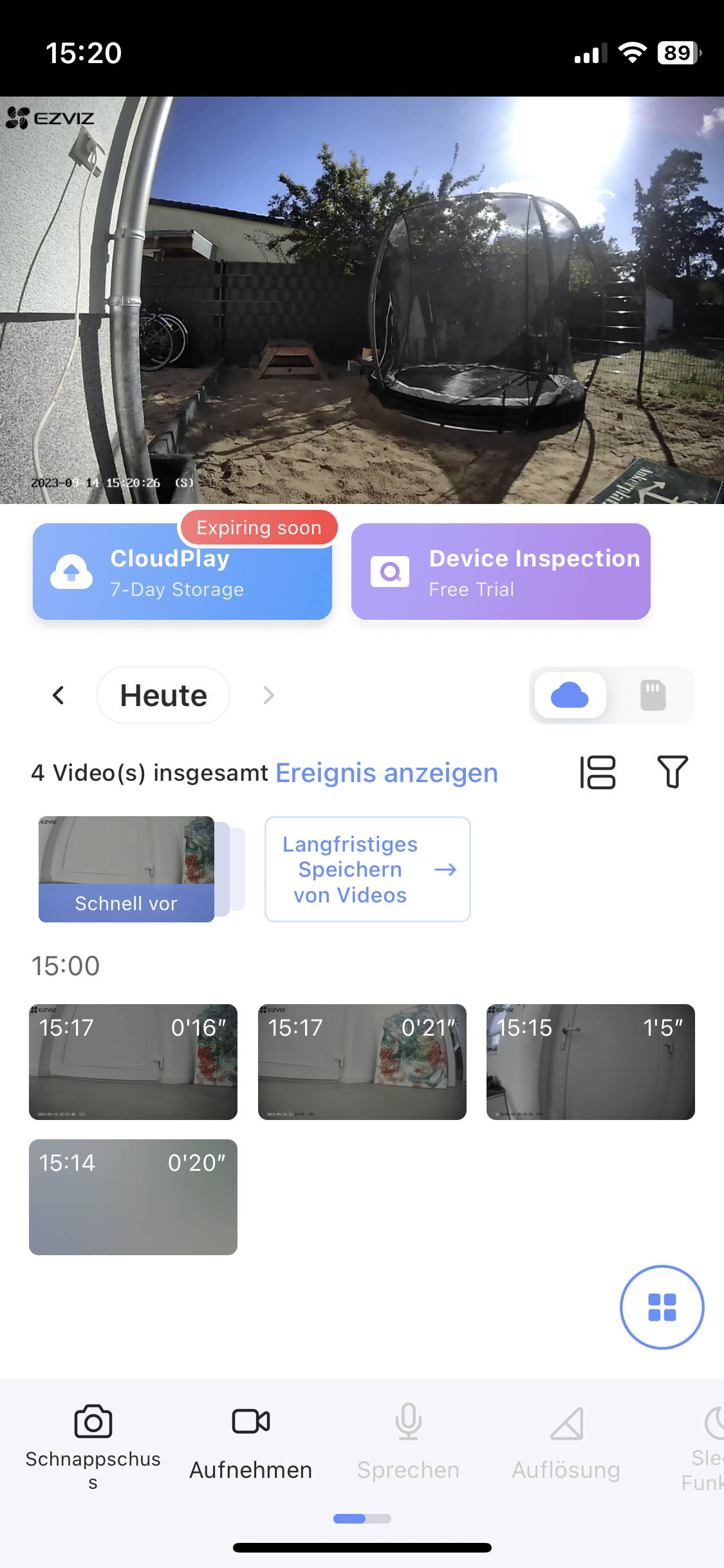Play the 15:17 clip lasting 0'16"
The height and width of the screenshot is (1568, 724).
coord(133,1062)
